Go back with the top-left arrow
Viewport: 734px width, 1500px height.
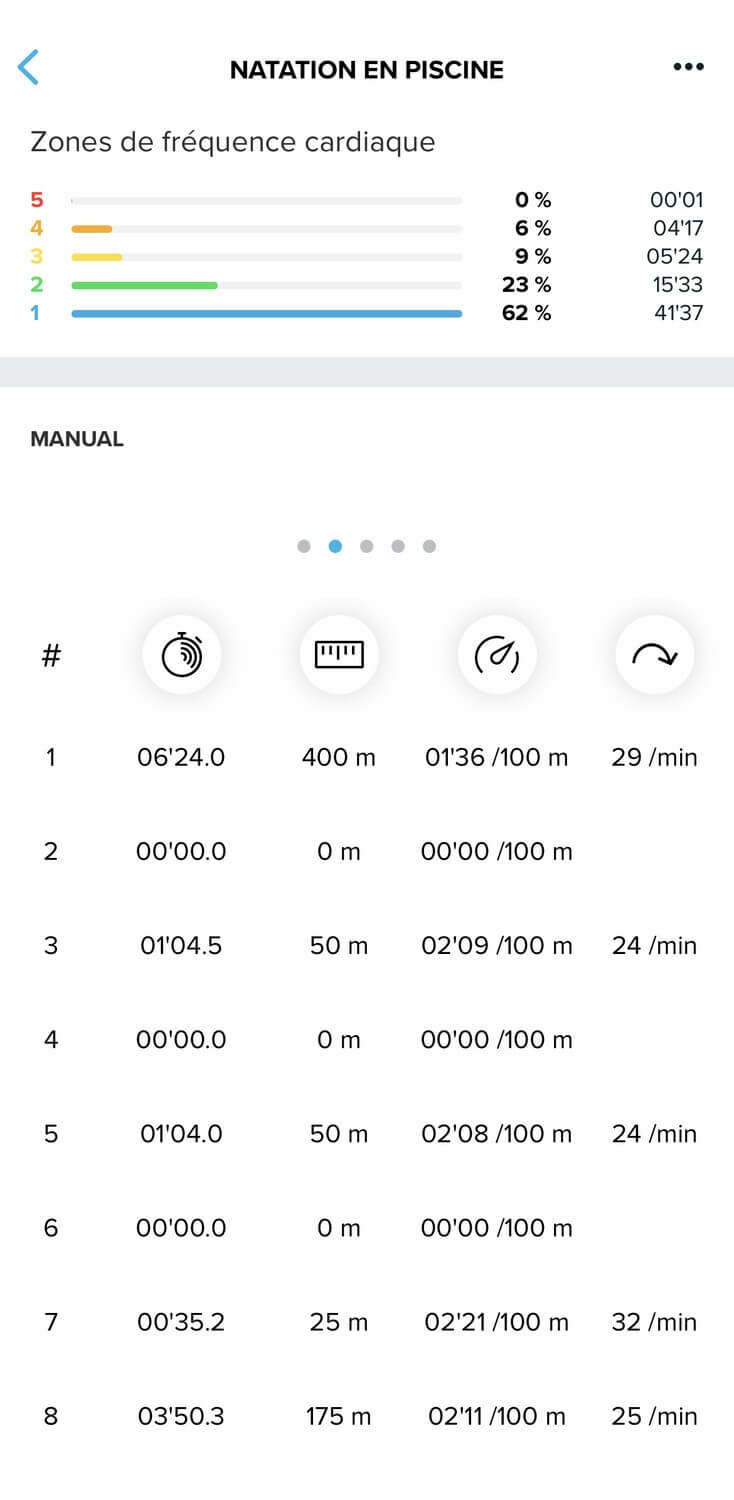pyautogui.click(x=28, y=68)
